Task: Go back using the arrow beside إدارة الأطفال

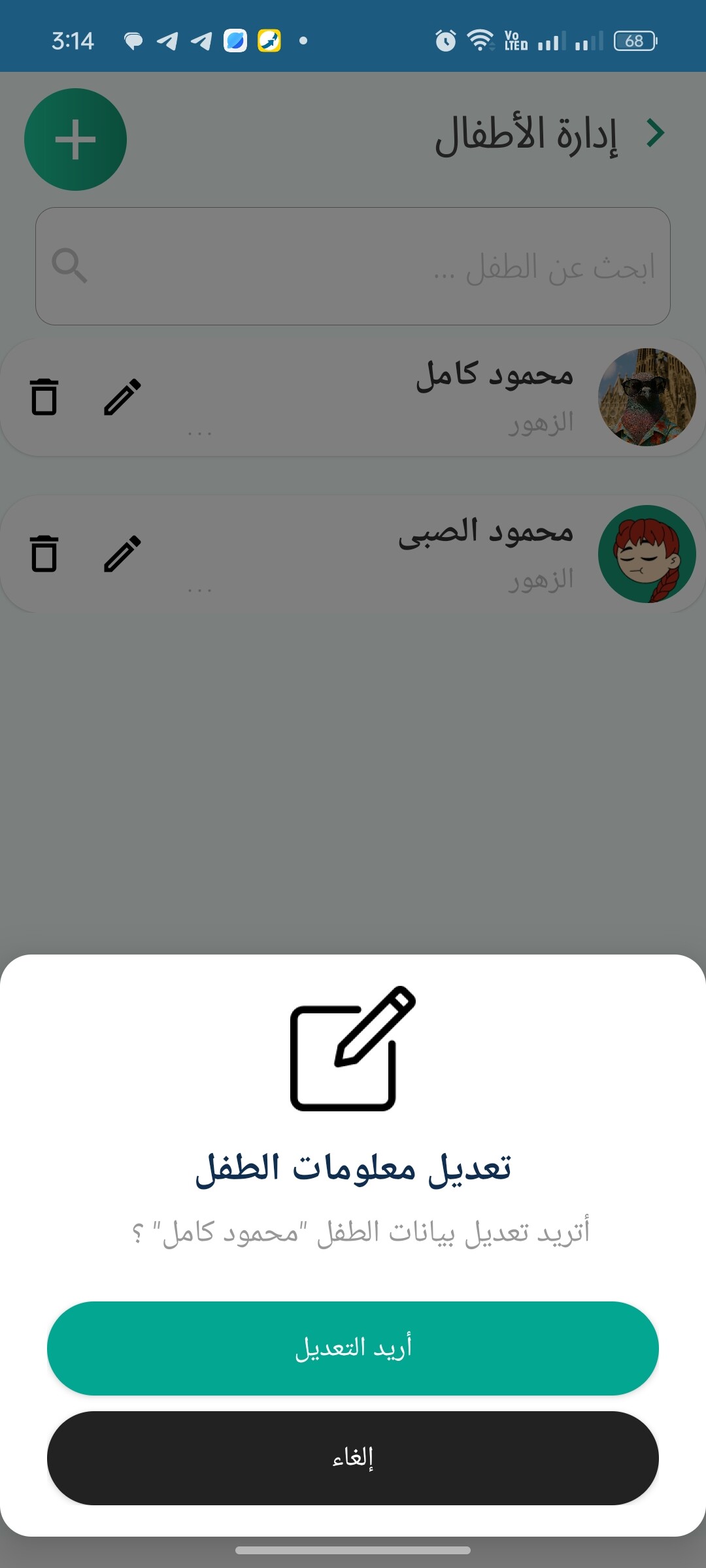Action: (x=655, y=133)
